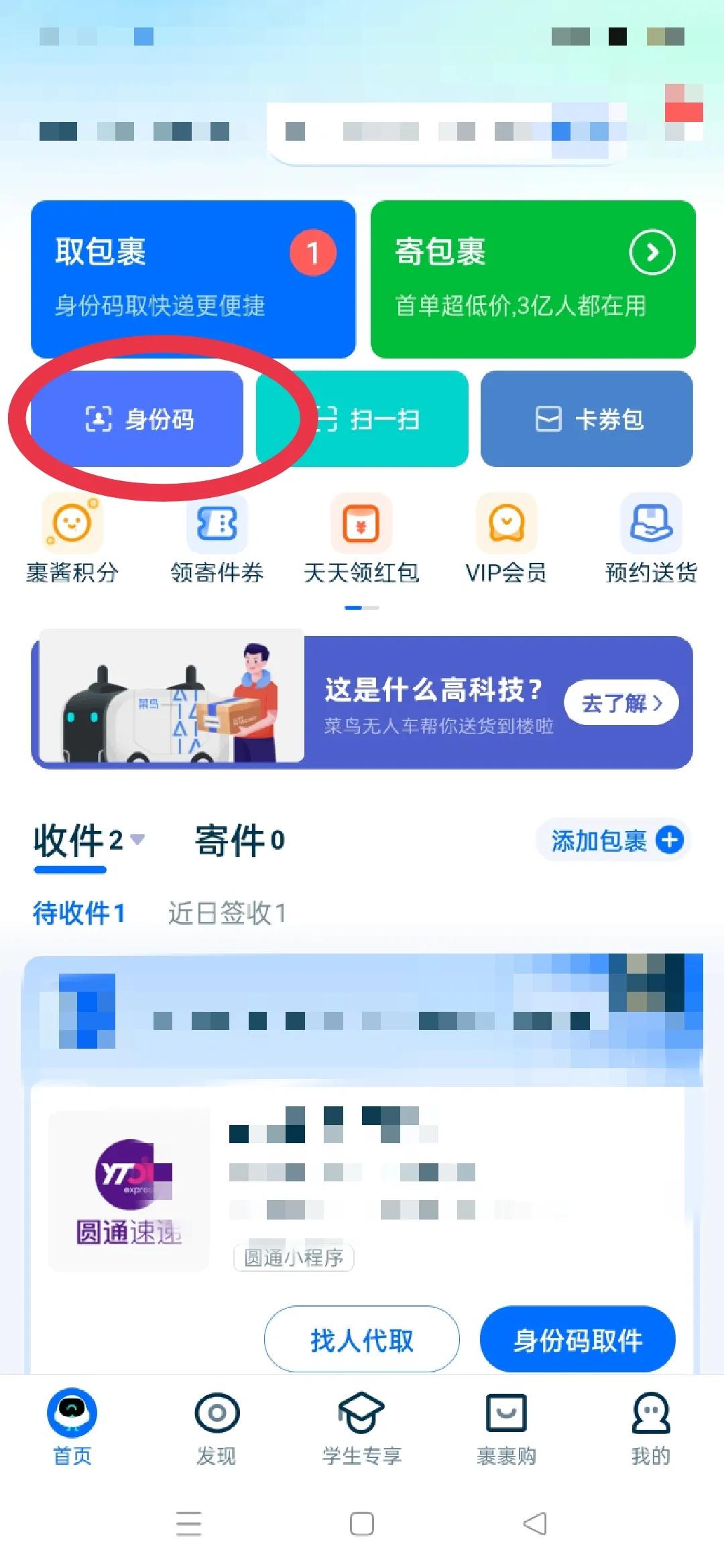Image resolution: width=724 pixels, height=1568 pixels.
Task: Expand the 收件 dropdown arrow
Action: coord(137,840)
